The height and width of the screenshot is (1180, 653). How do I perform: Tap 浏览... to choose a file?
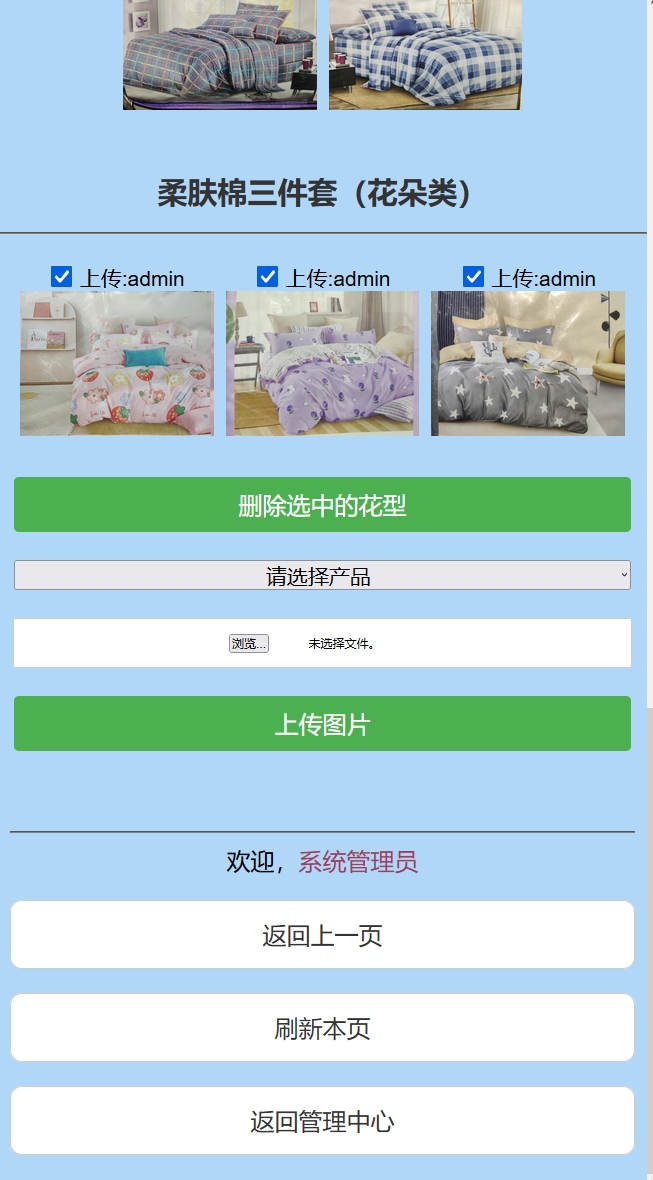(x=248, y=643)
